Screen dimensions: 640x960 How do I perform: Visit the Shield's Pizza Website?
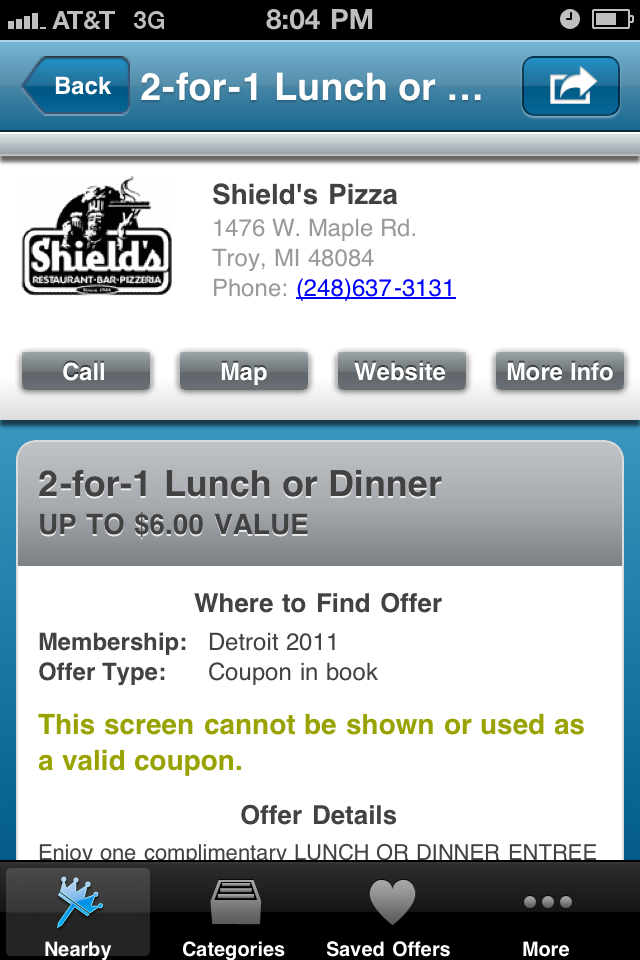pyautogui.click(x=400, y=372)
